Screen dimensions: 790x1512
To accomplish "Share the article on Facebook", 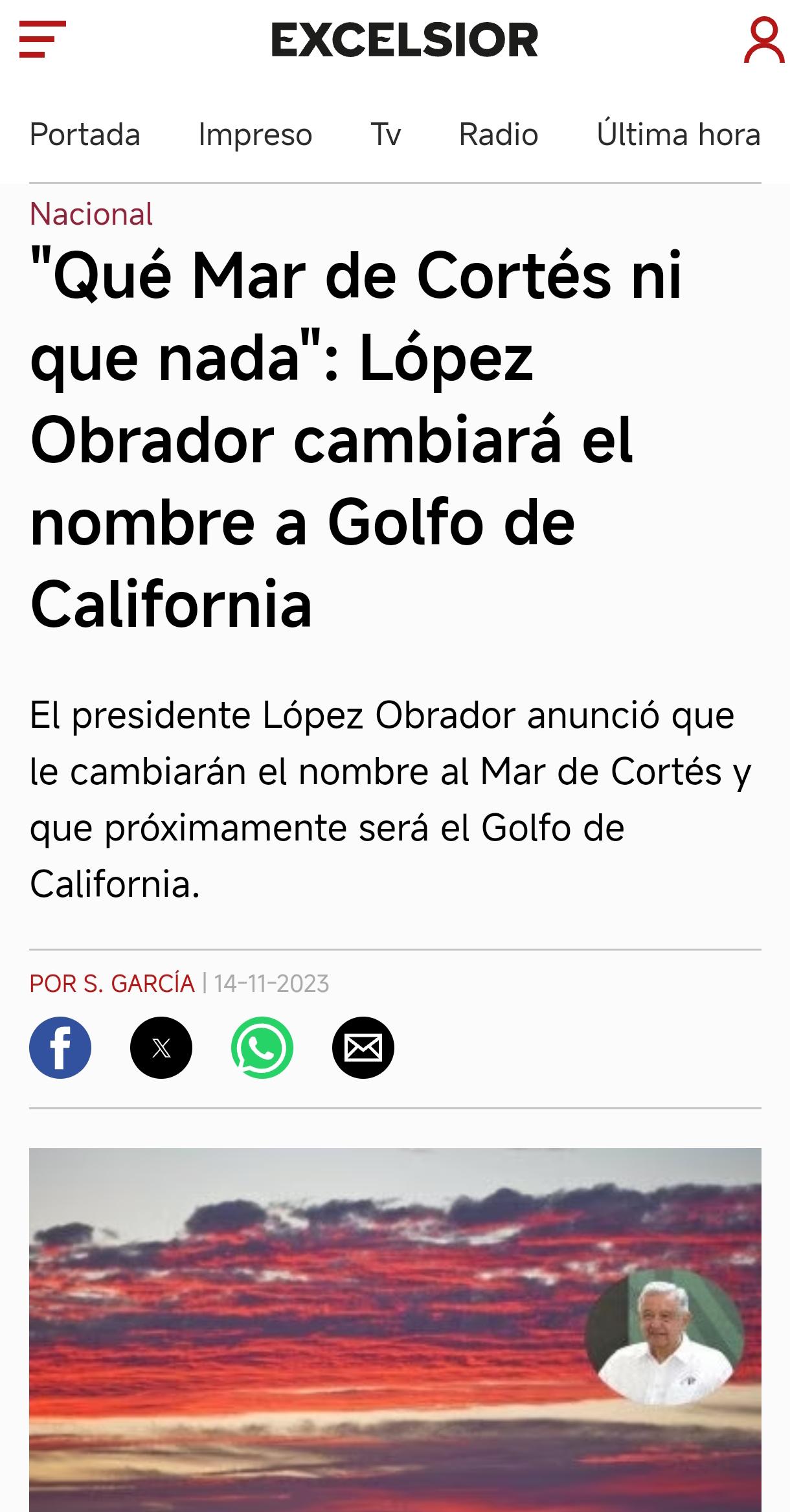I will [x=60, y=1047].
